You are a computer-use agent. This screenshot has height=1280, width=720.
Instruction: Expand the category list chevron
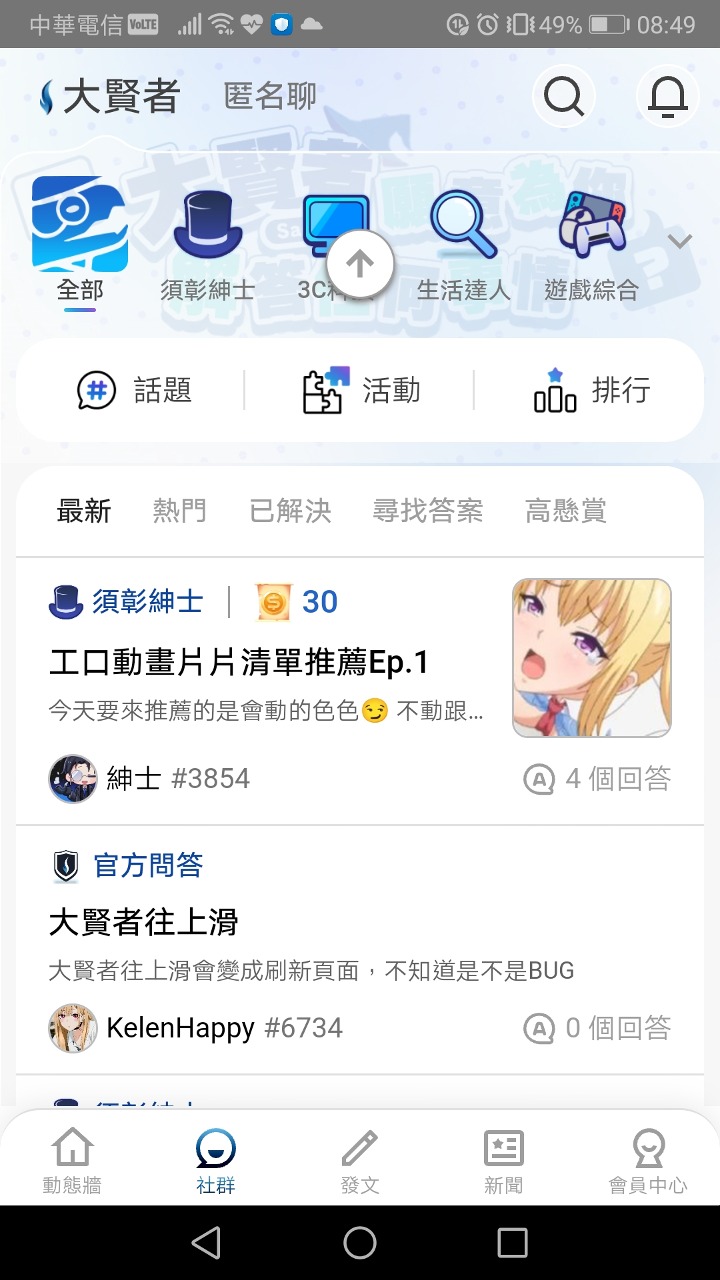[x=681, y=240]
